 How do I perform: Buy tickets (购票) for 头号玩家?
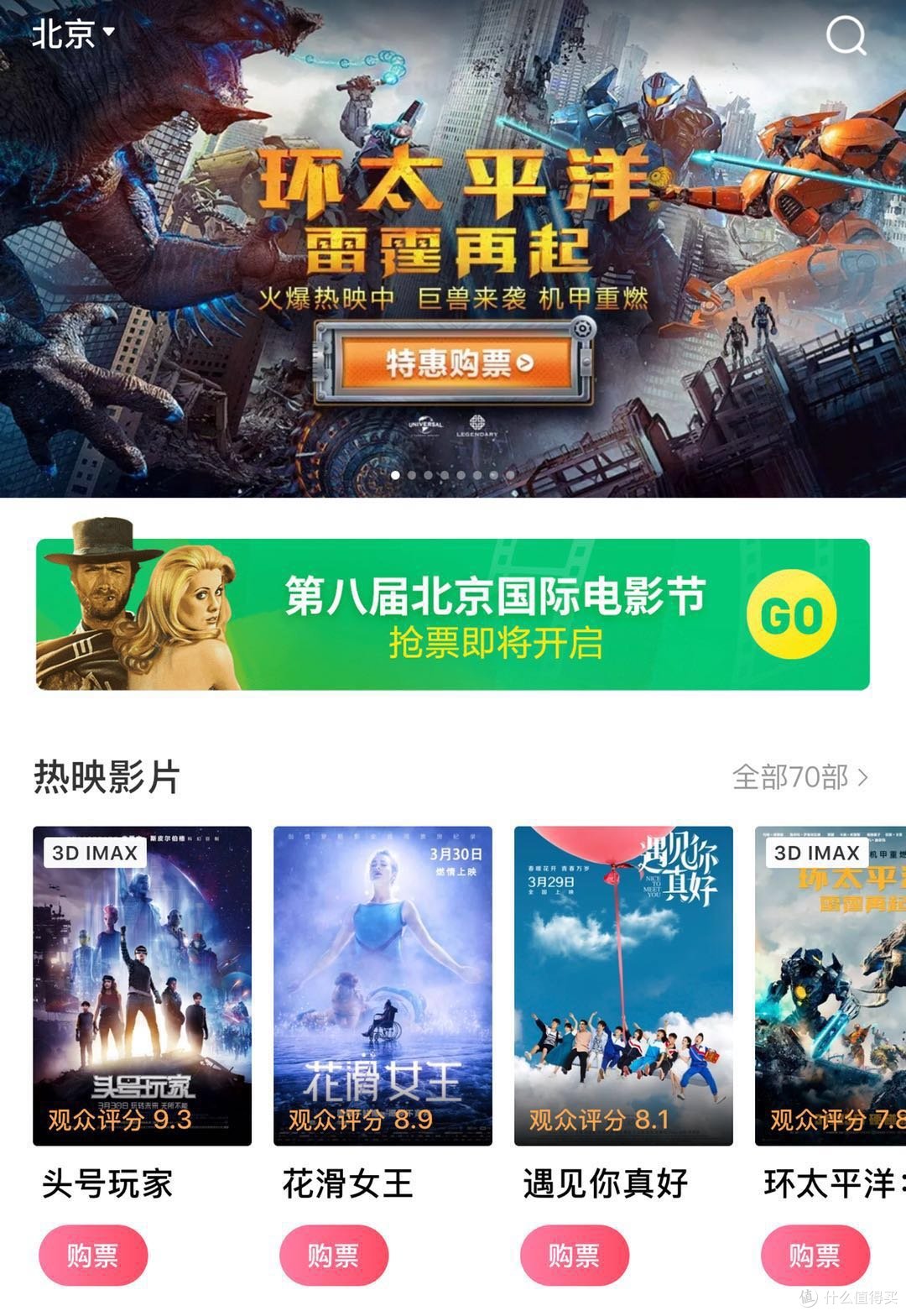93,1256
